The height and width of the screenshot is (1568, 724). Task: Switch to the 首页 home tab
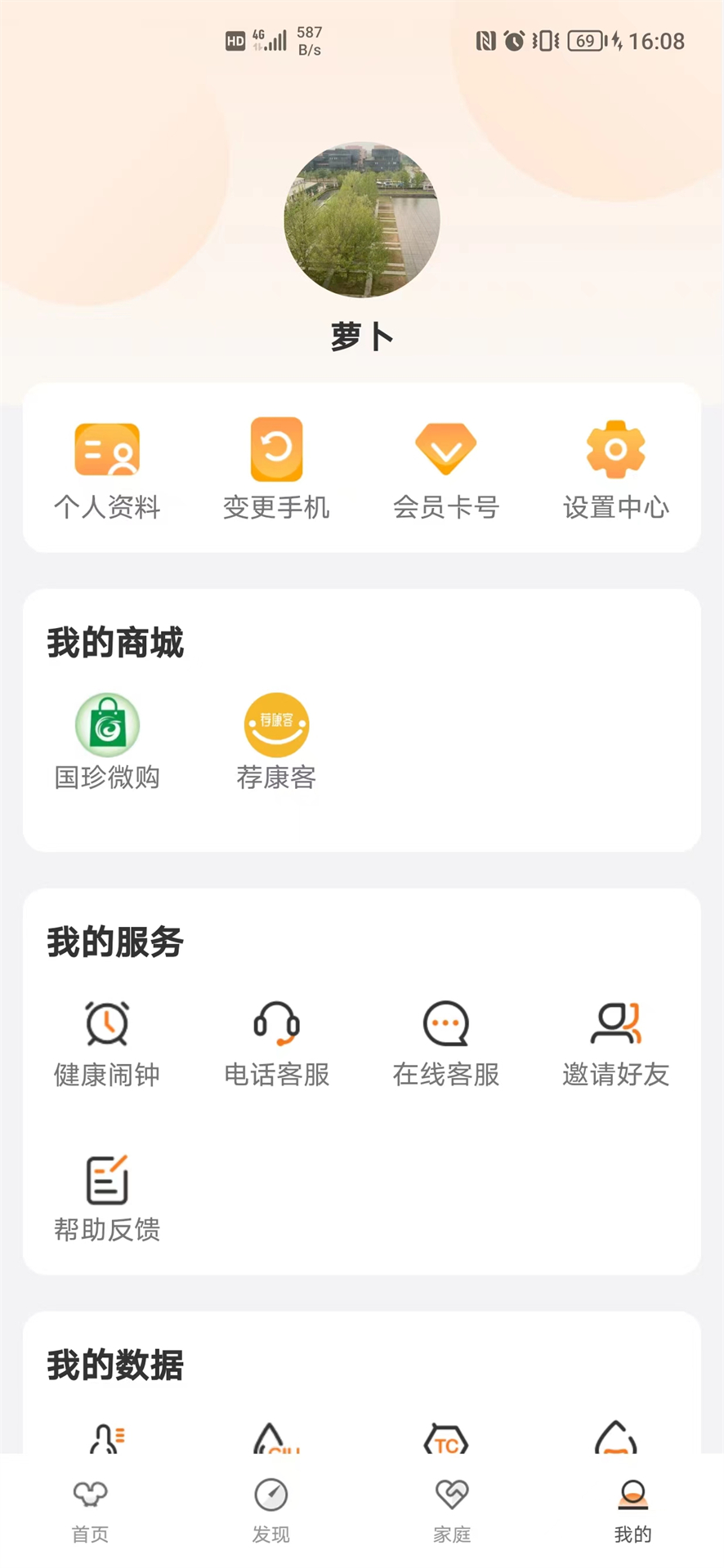click(x=90, y=1511)
